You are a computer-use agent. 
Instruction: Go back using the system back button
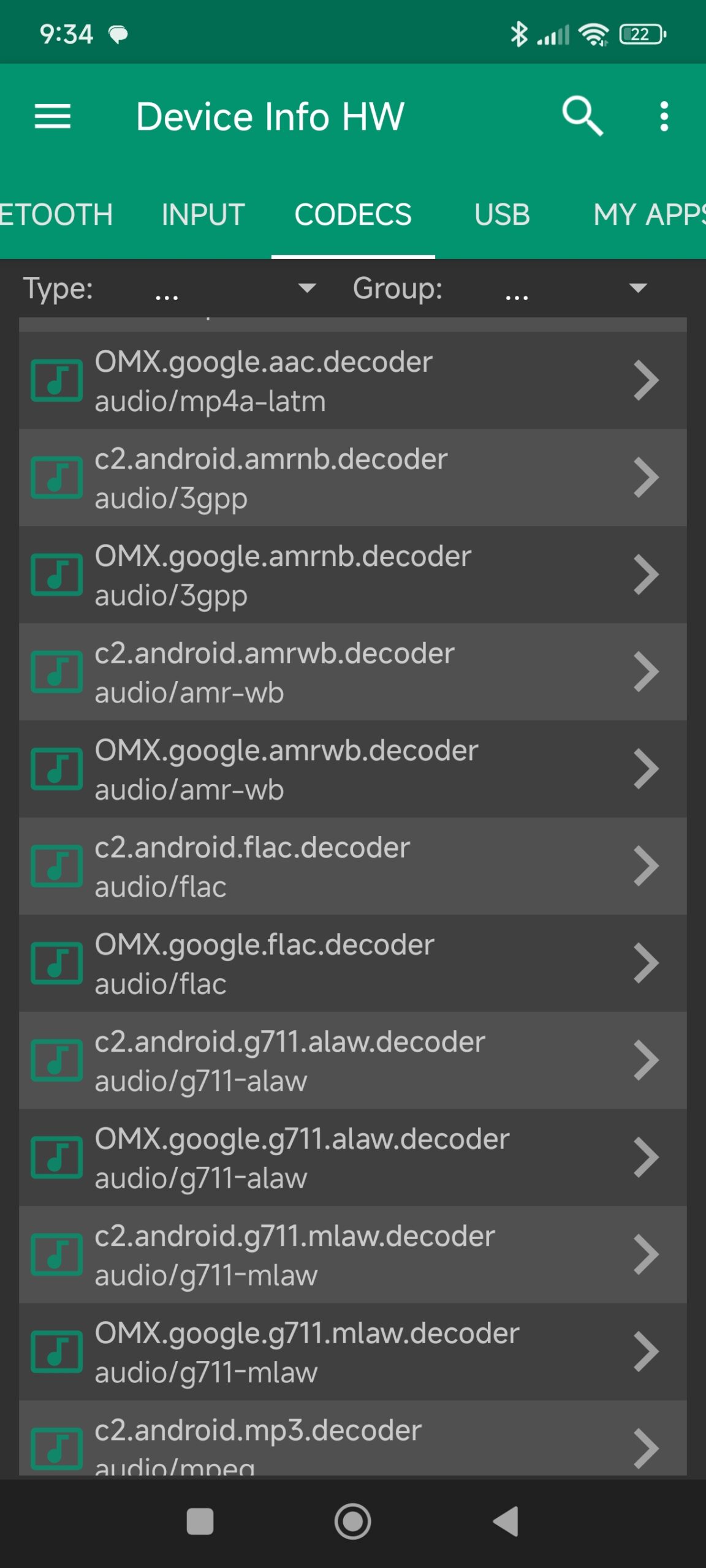[x=506, y=1521]
